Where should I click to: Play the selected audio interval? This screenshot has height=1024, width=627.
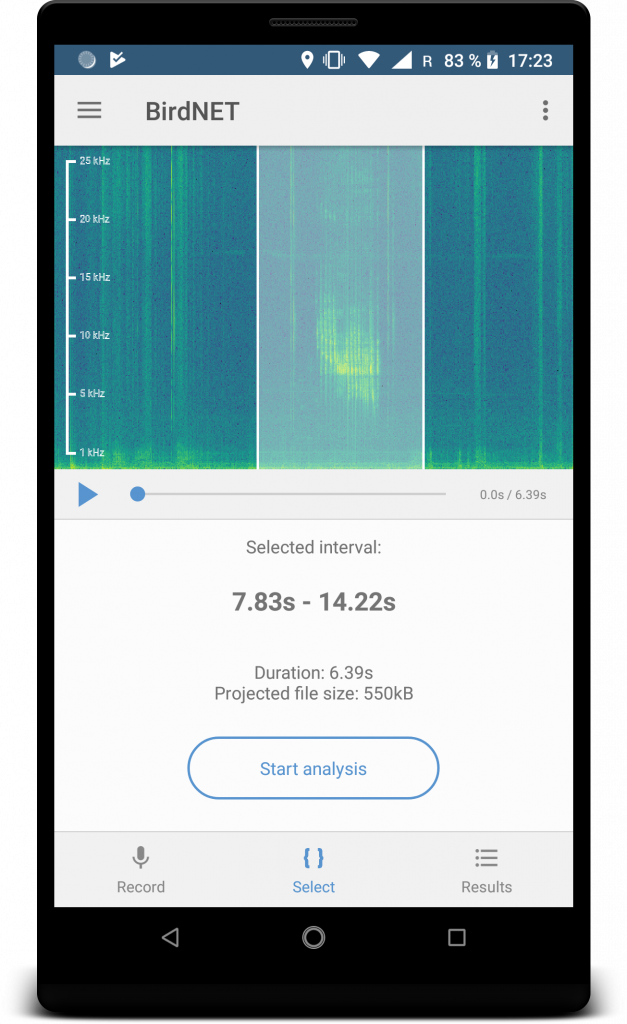88,494
